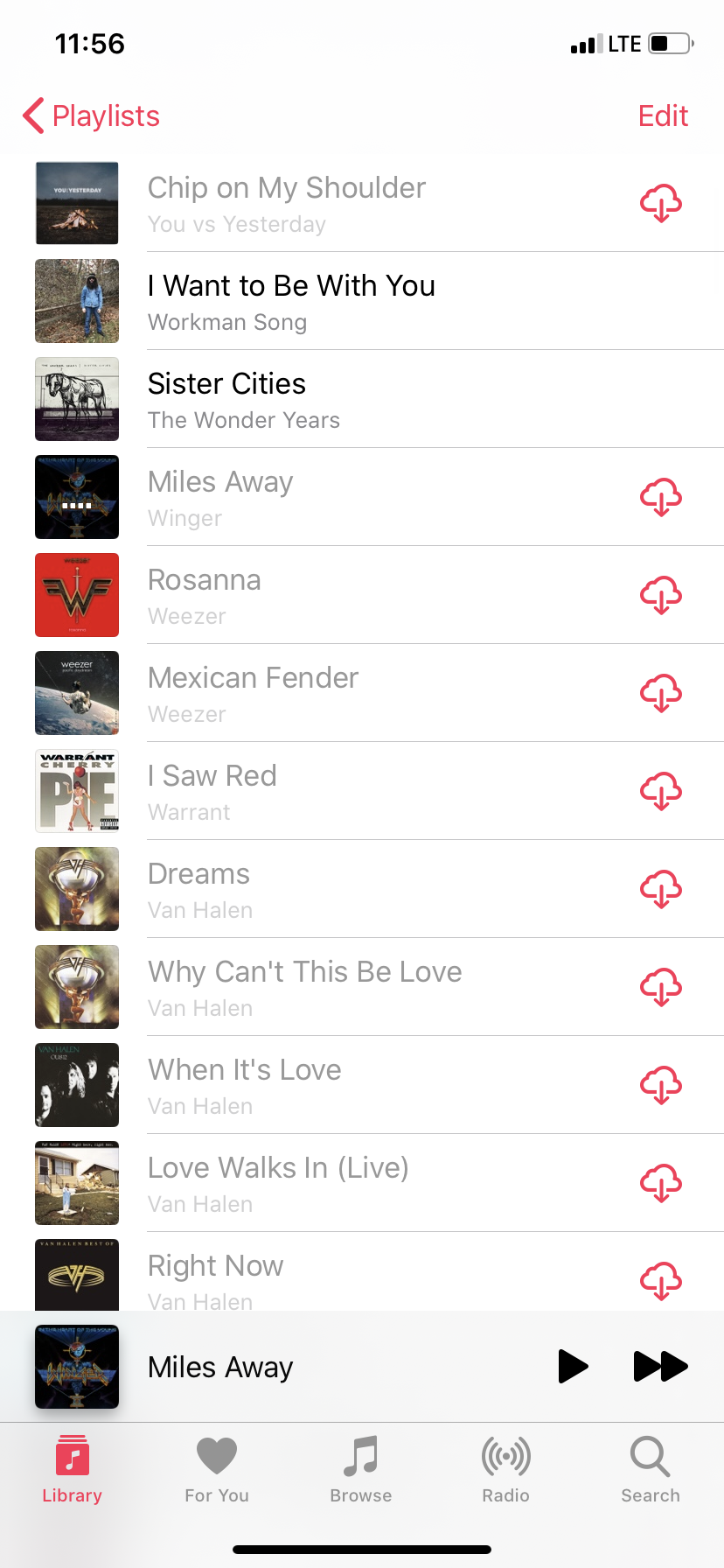
Task: Download Love Walks In (Live)
Action: pyautogui.click(x=661, y=1184)
